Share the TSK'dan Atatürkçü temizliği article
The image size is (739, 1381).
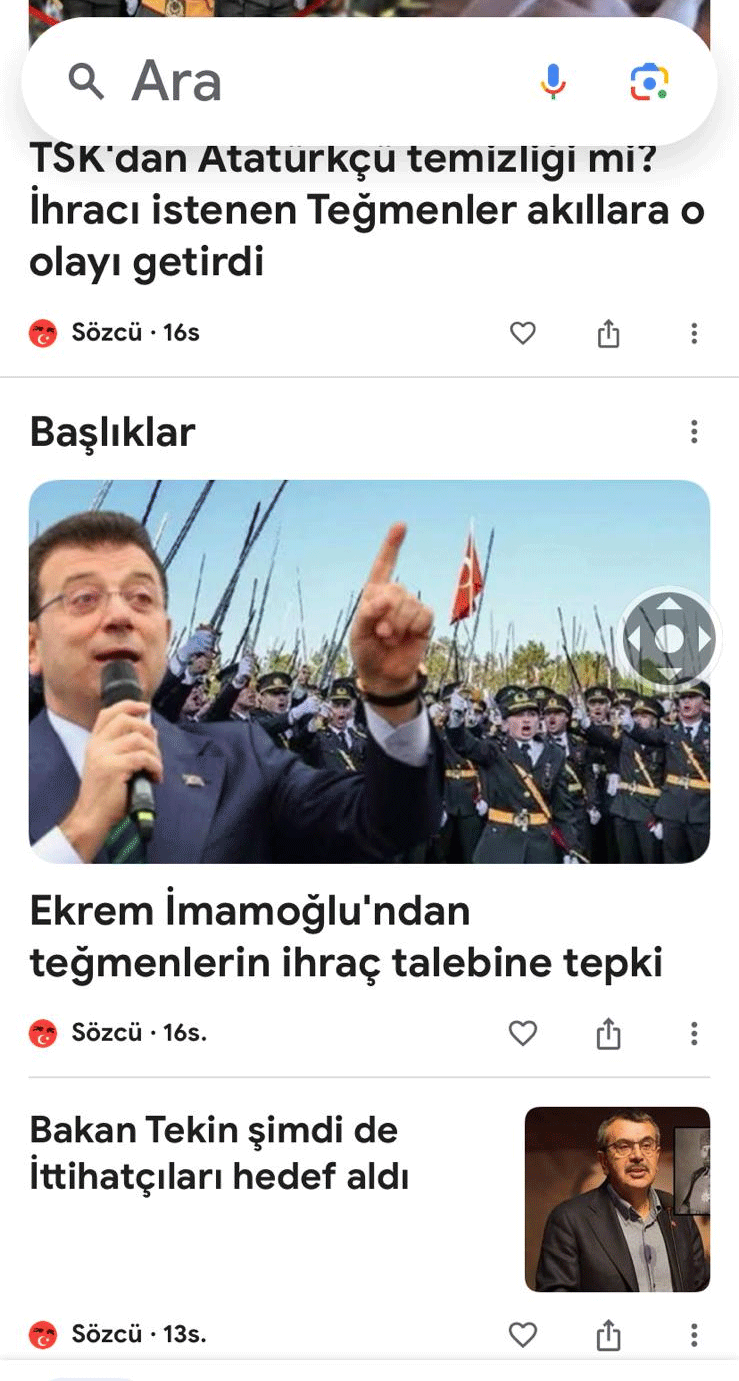pos(608,333)
